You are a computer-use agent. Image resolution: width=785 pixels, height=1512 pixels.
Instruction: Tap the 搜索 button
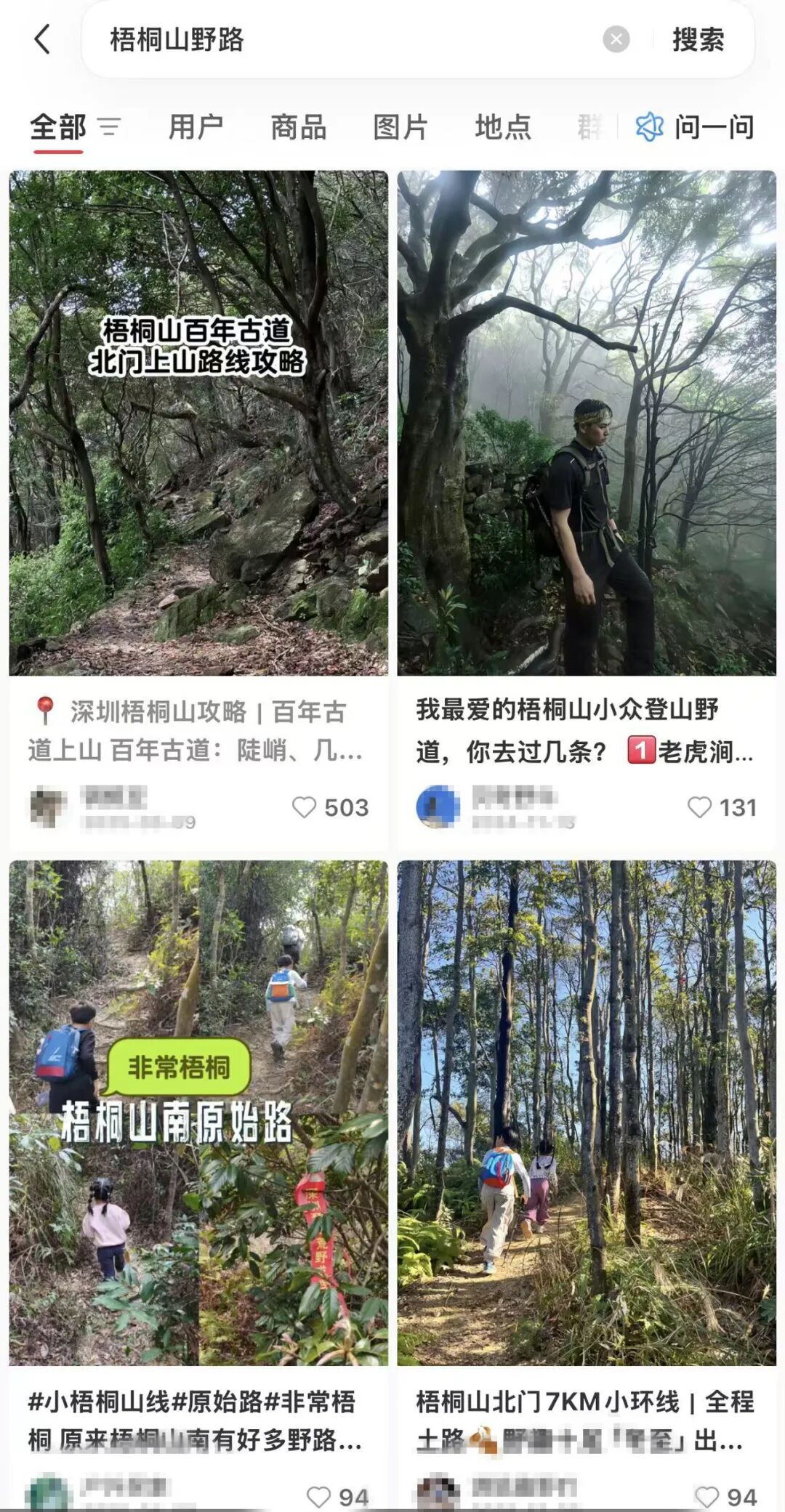[x=698, y=39]
